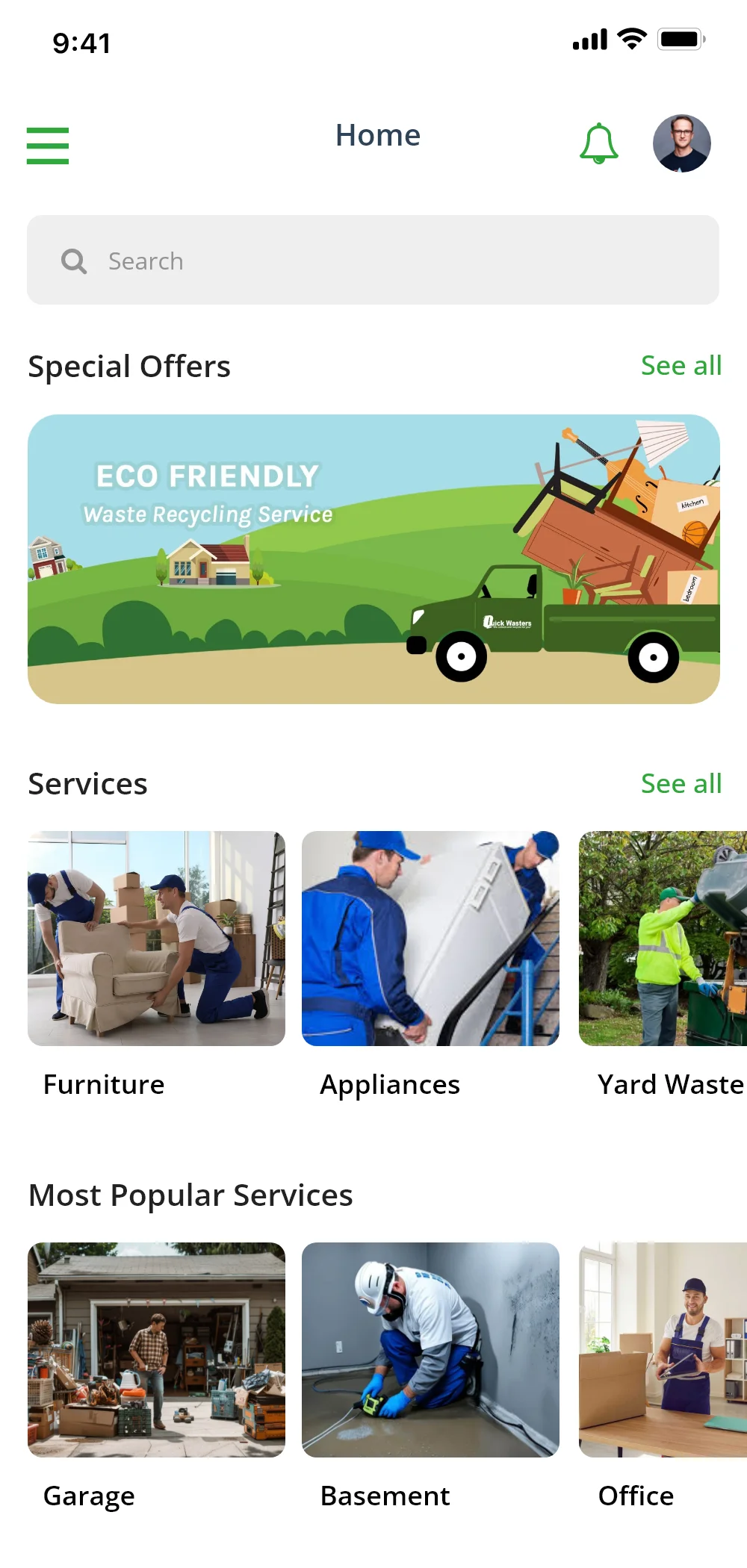See all Services

click(681, 784)
